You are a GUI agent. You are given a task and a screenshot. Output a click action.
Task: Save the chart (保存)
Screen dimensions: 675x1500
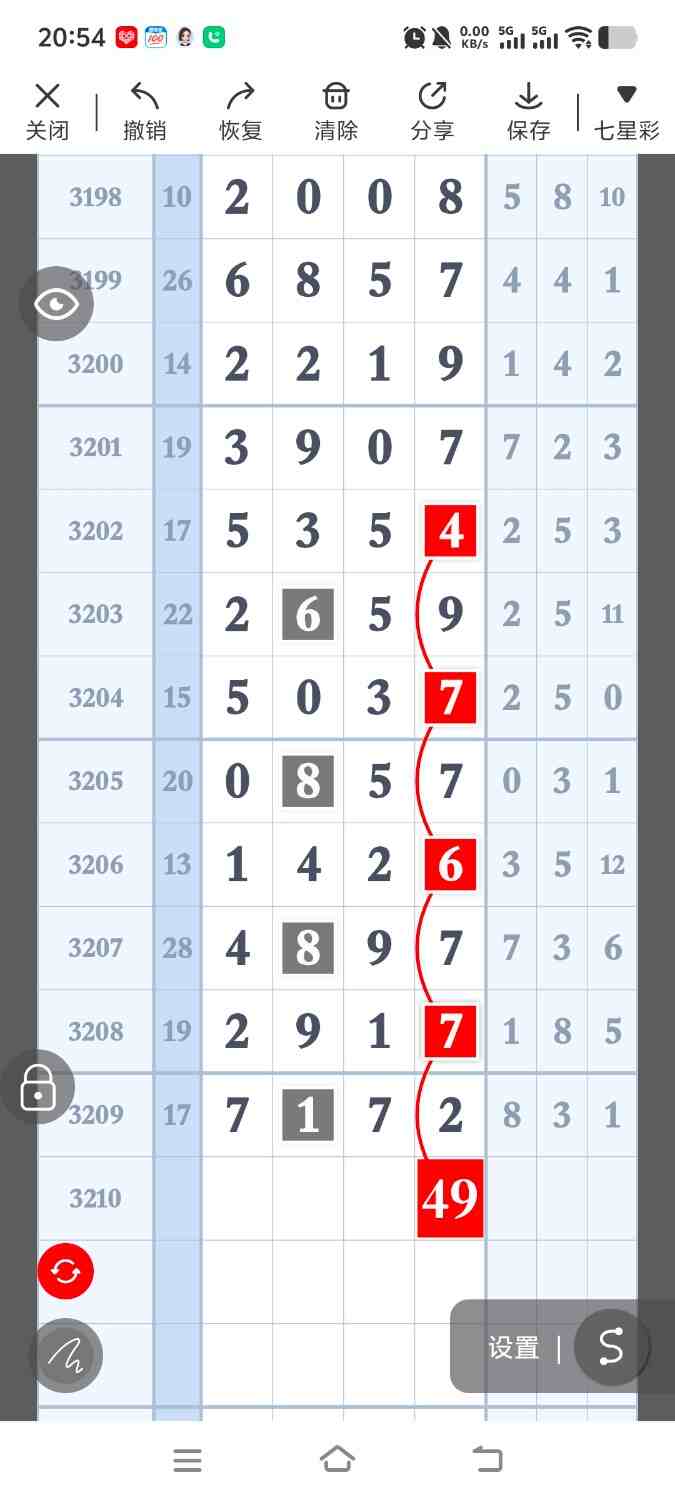click(x=528, y=111)
